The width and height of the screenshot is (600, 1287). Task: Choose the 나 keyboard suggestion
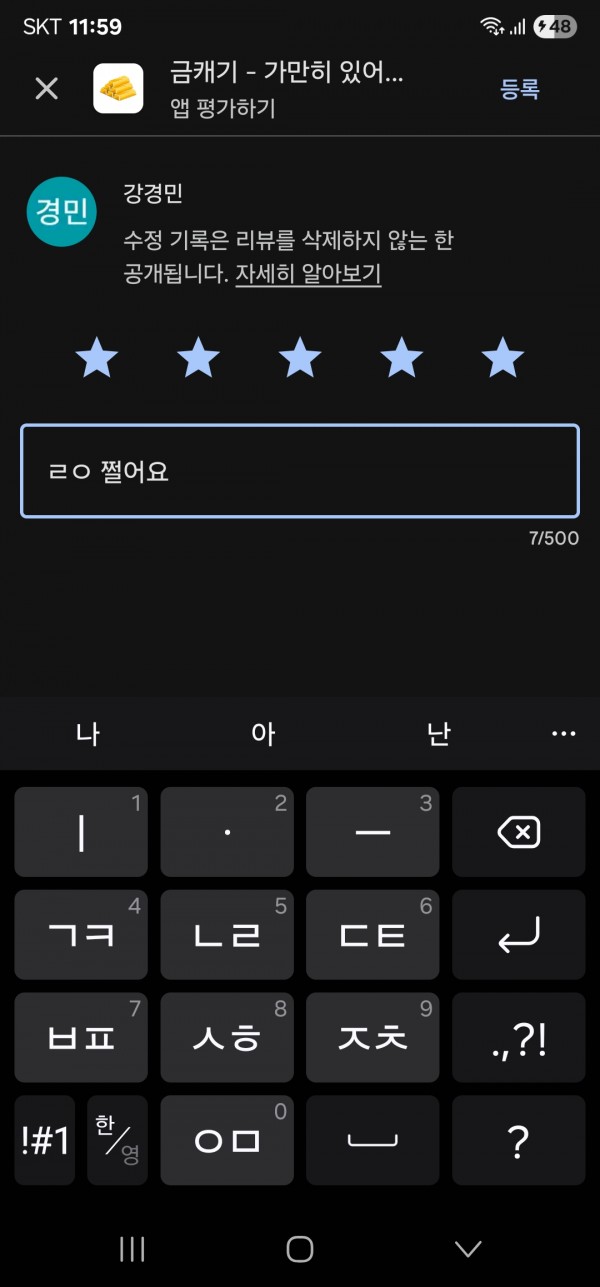click(88, 734)
